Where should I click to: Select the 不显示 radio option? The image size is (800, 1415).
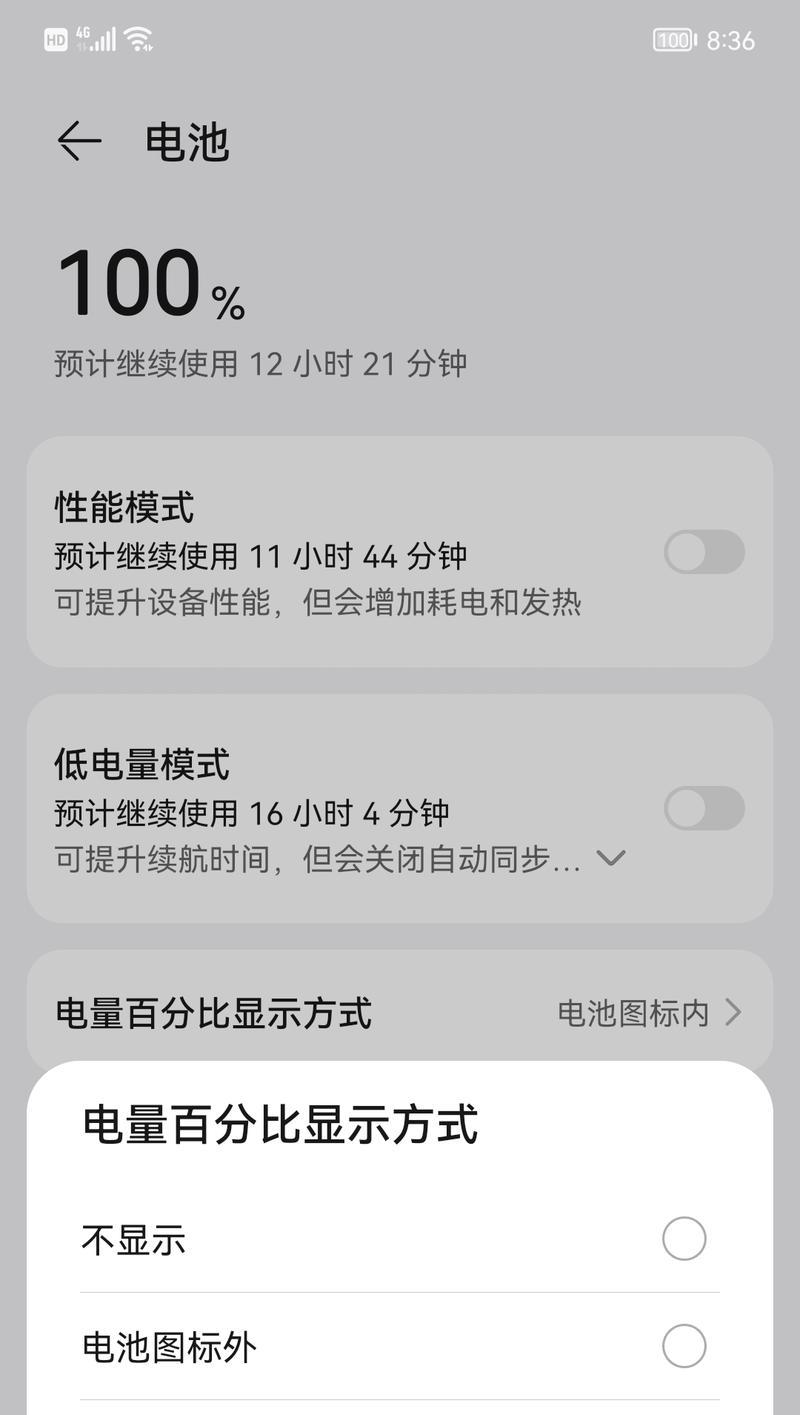(683, 1239)
